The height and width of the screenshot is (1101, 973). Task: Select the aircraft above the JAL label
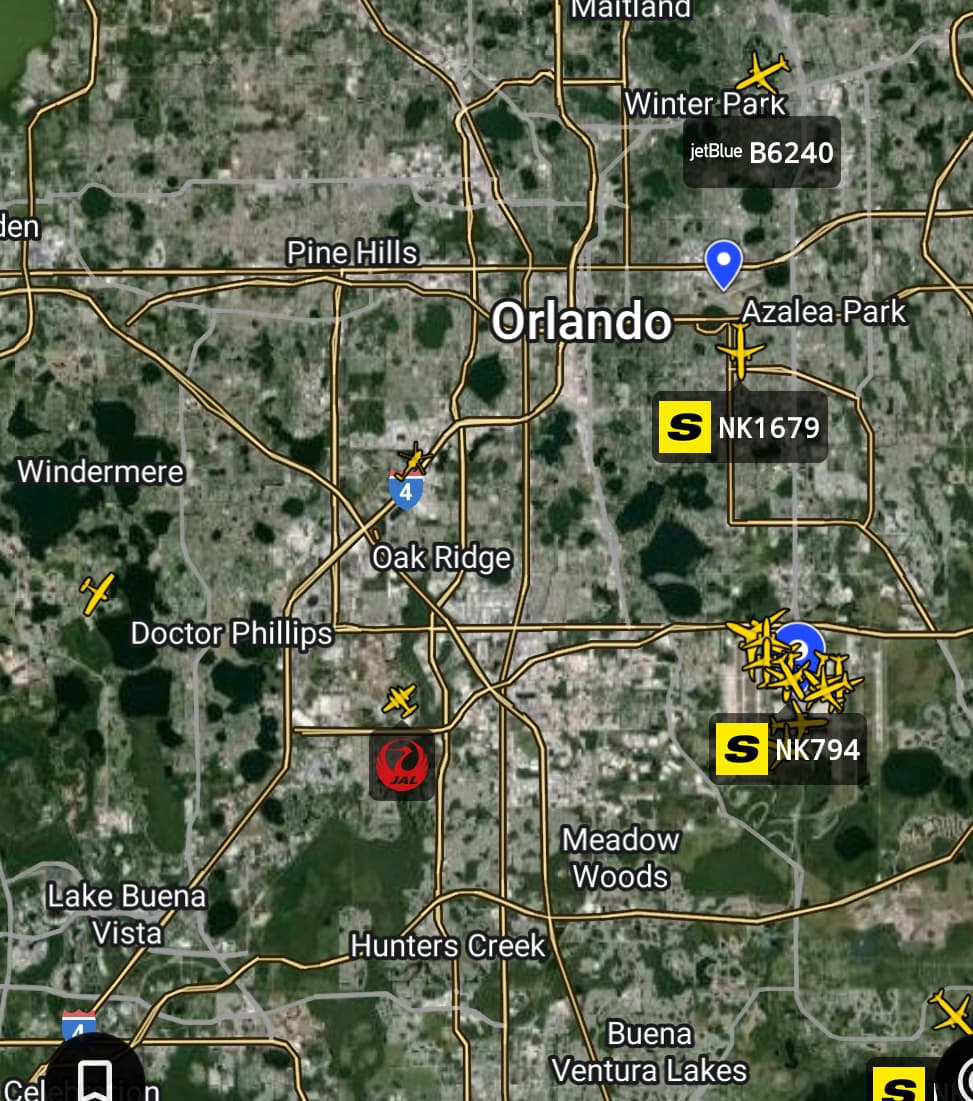400,700
